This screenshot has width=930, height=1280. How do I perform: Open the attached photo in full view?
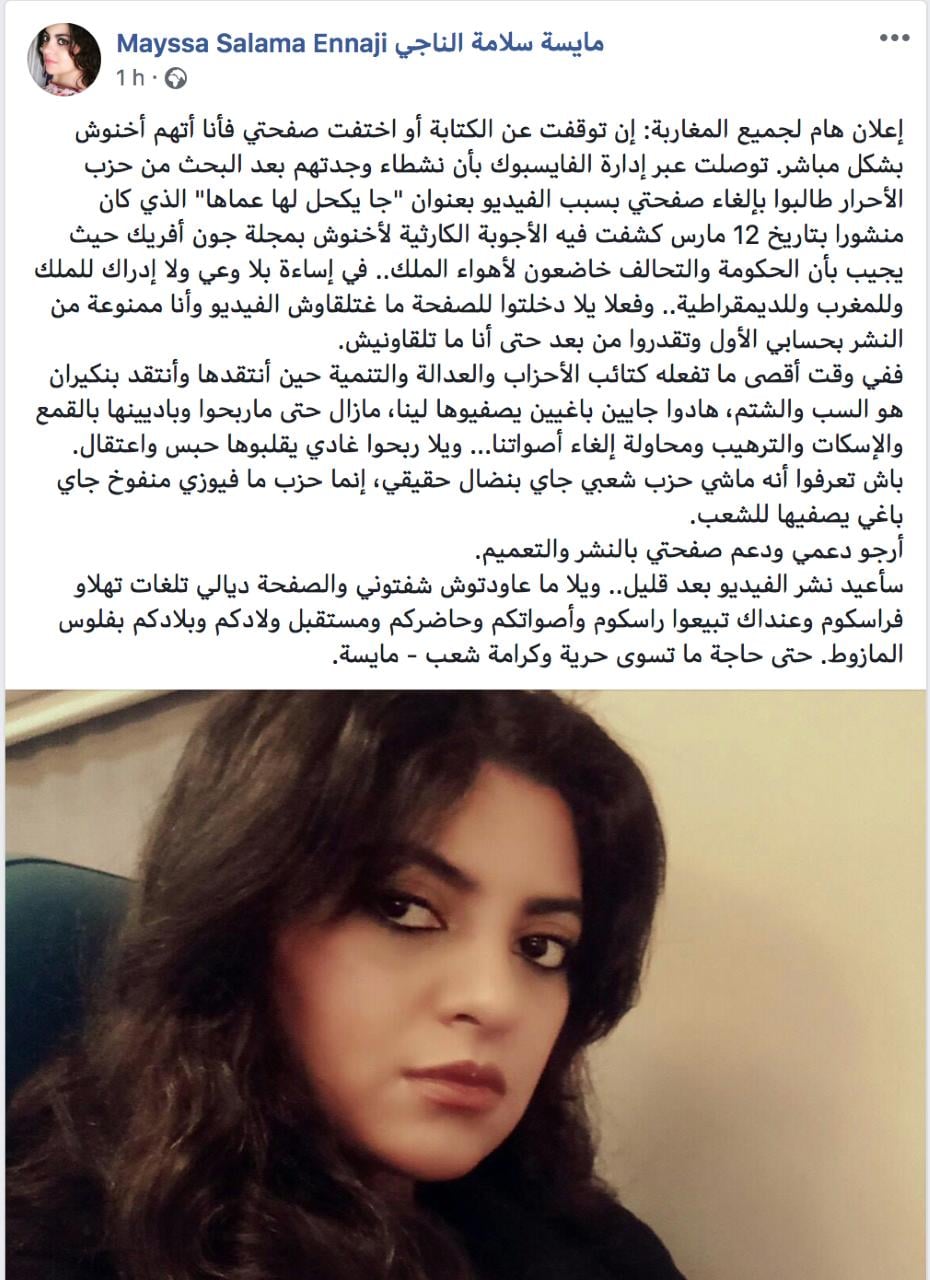pyautogui.click(x=465, y=984)
